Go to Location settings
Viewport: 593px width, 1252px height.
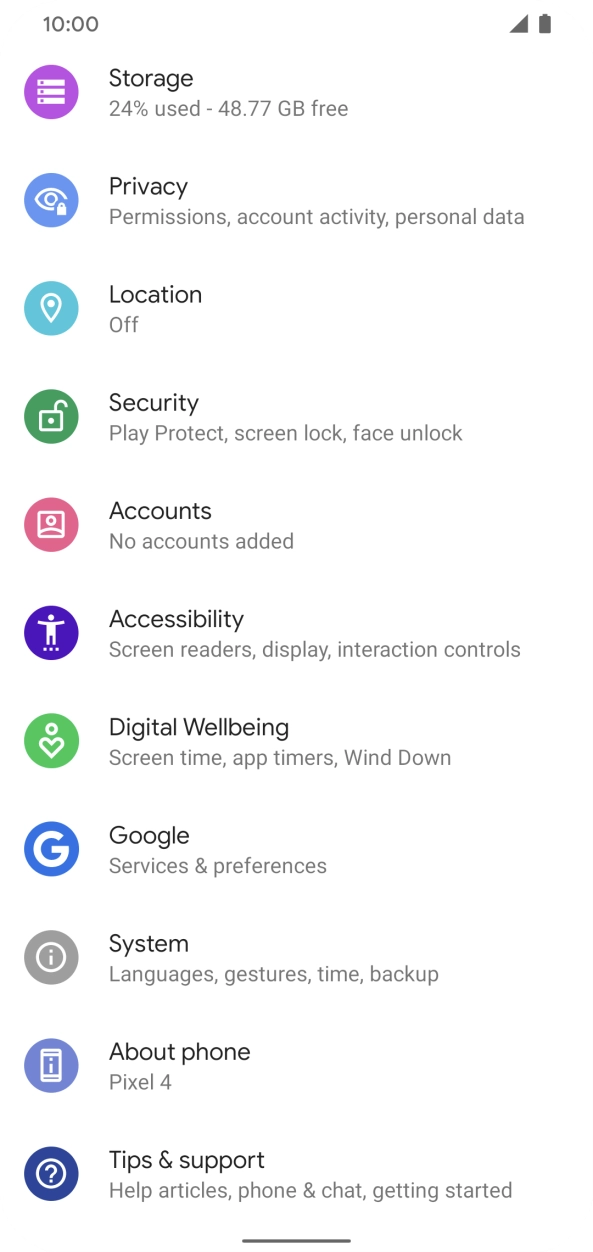[x=296, y=308]
